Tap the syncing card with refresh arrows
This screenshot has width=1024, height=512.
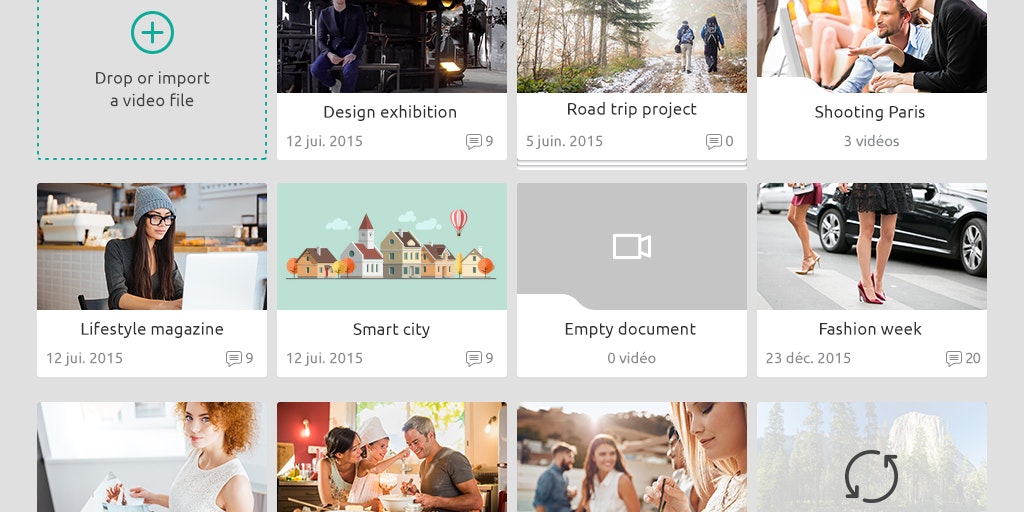point(871,475)
